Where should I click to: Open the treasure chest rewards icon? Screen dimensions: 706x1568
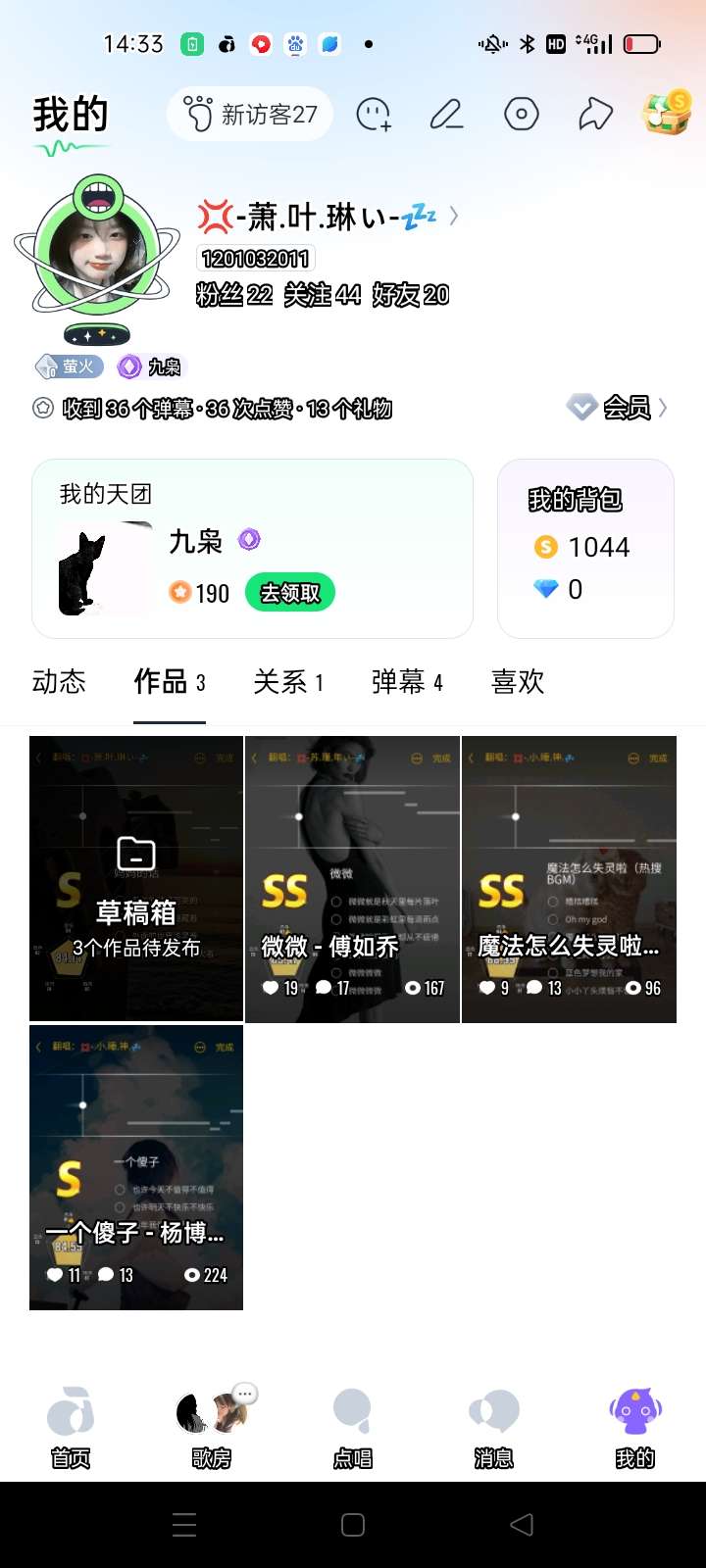668,112
